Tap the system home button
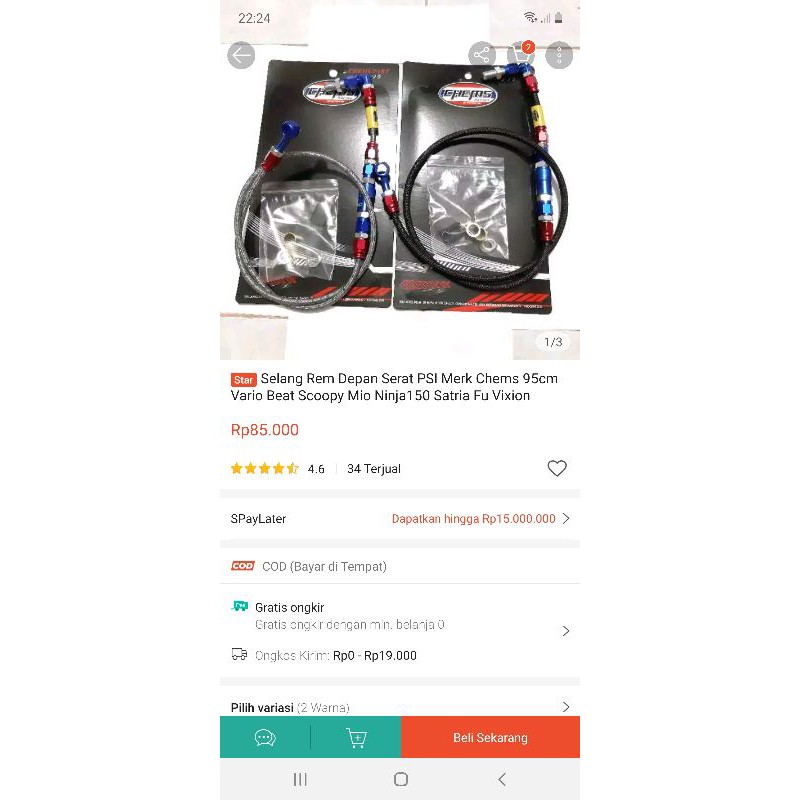The image size is (800, 800). (x=400, y=779)
